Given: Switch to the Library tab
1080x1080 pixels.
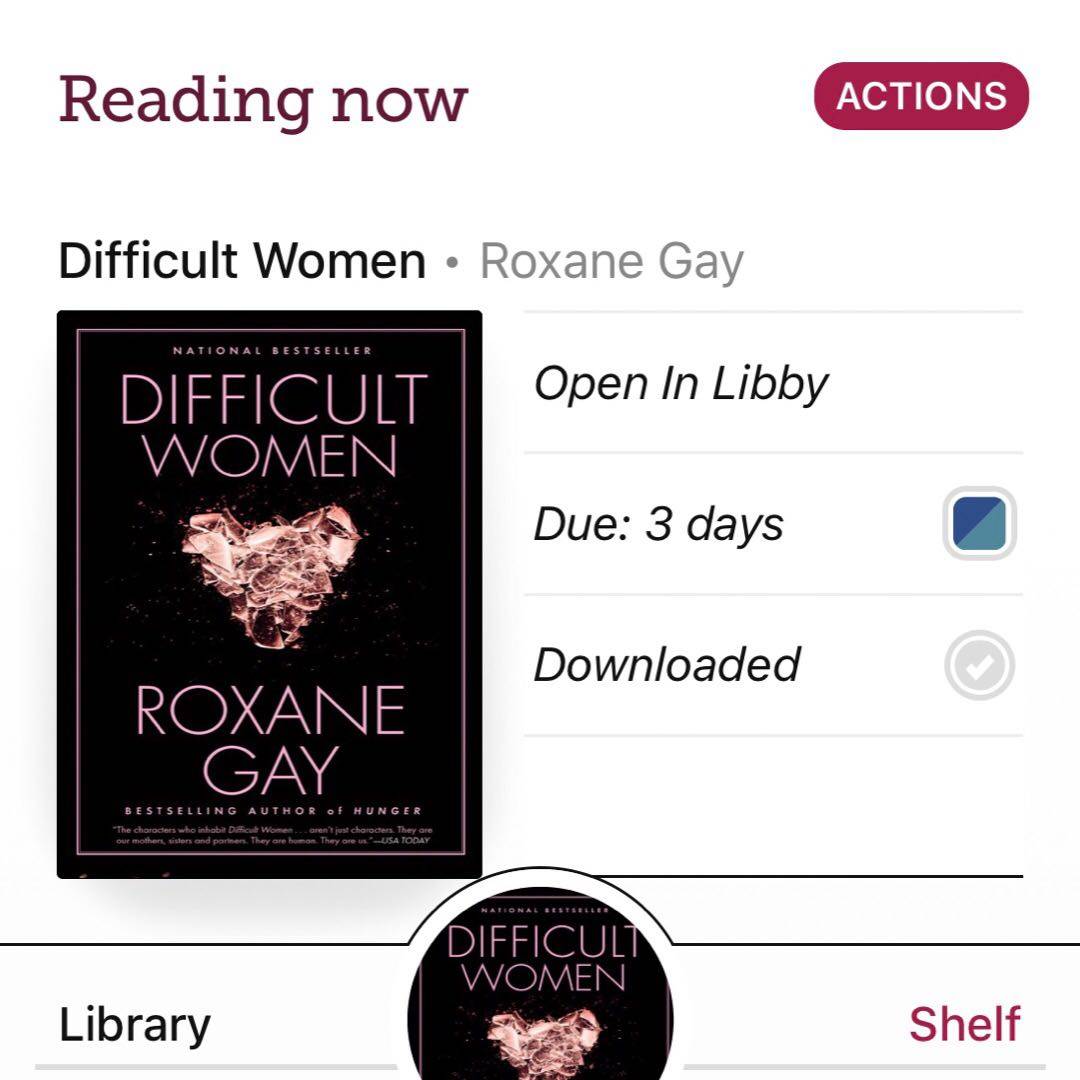Looking at the screenshot, I should click(x=135, y=1025).
